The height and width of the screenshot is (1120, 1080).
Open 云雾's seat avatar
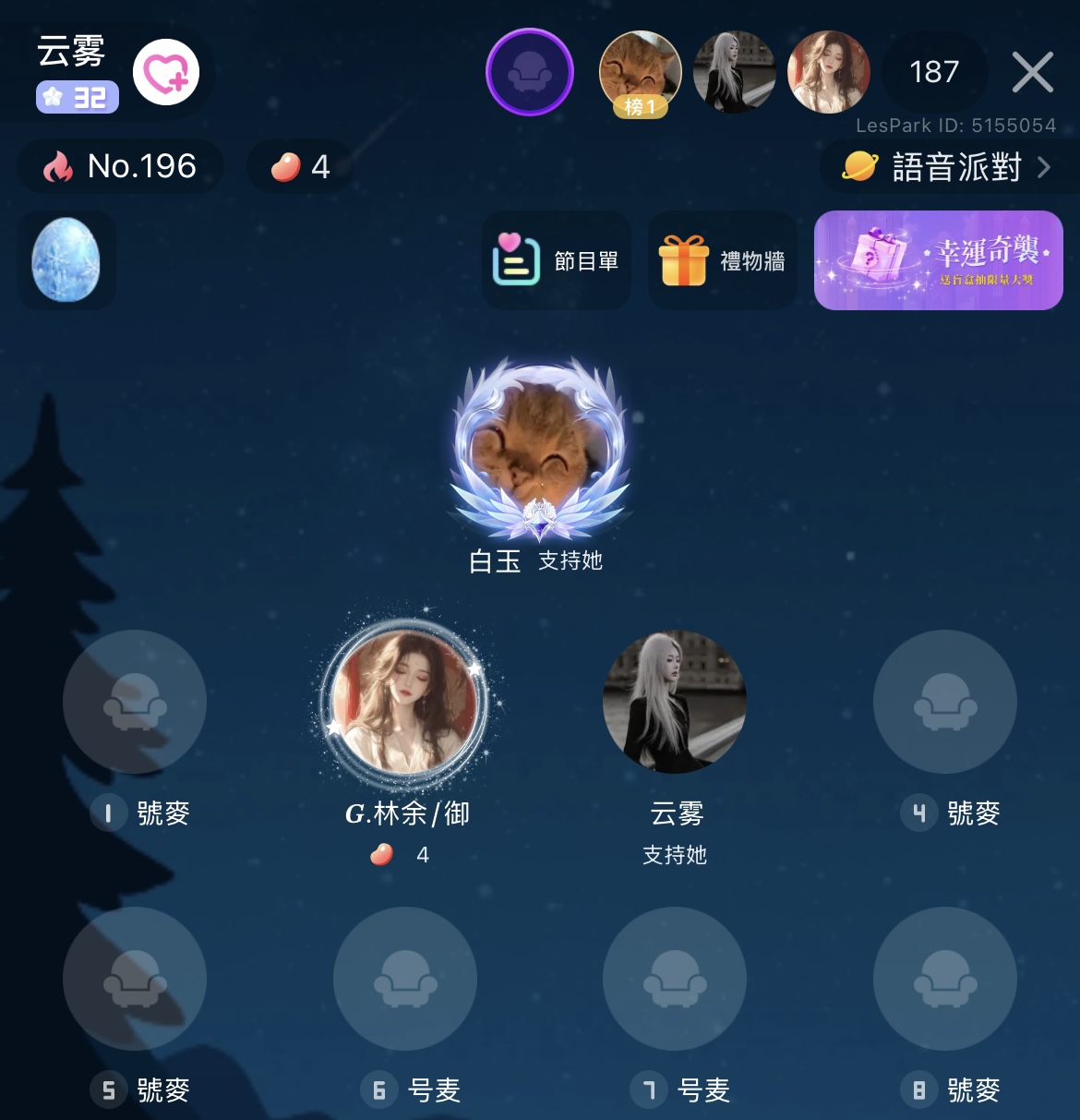pyautogui.click(x=675, y=701)
